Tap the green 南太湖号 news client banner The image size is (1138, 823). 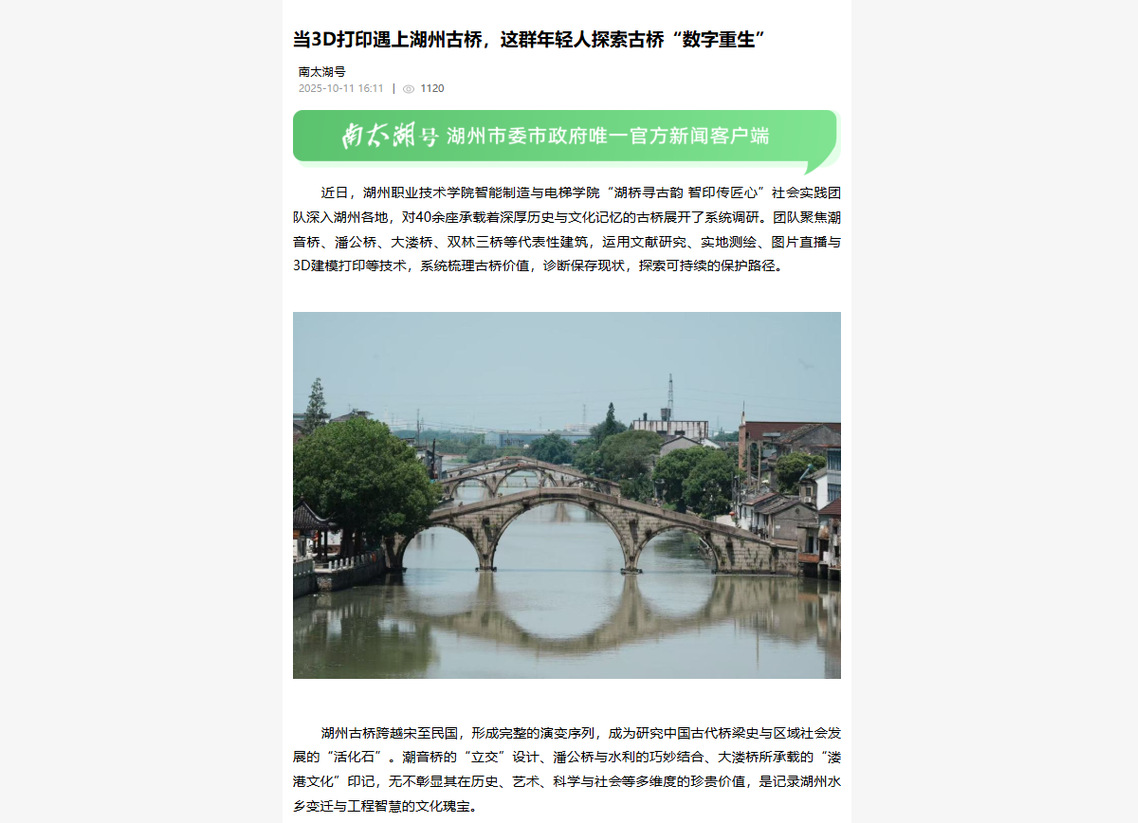[x=566, y=137]
